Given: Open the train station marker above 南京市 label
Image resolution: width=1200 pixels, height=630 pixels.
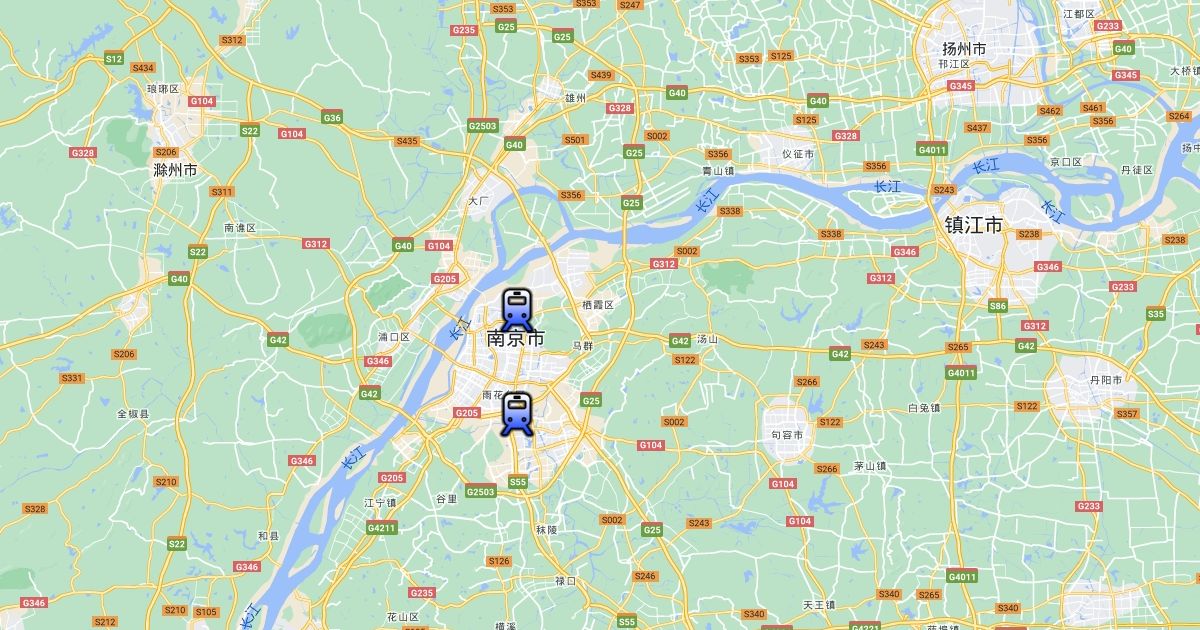Looking at the screenshot, I should (516, 309).
